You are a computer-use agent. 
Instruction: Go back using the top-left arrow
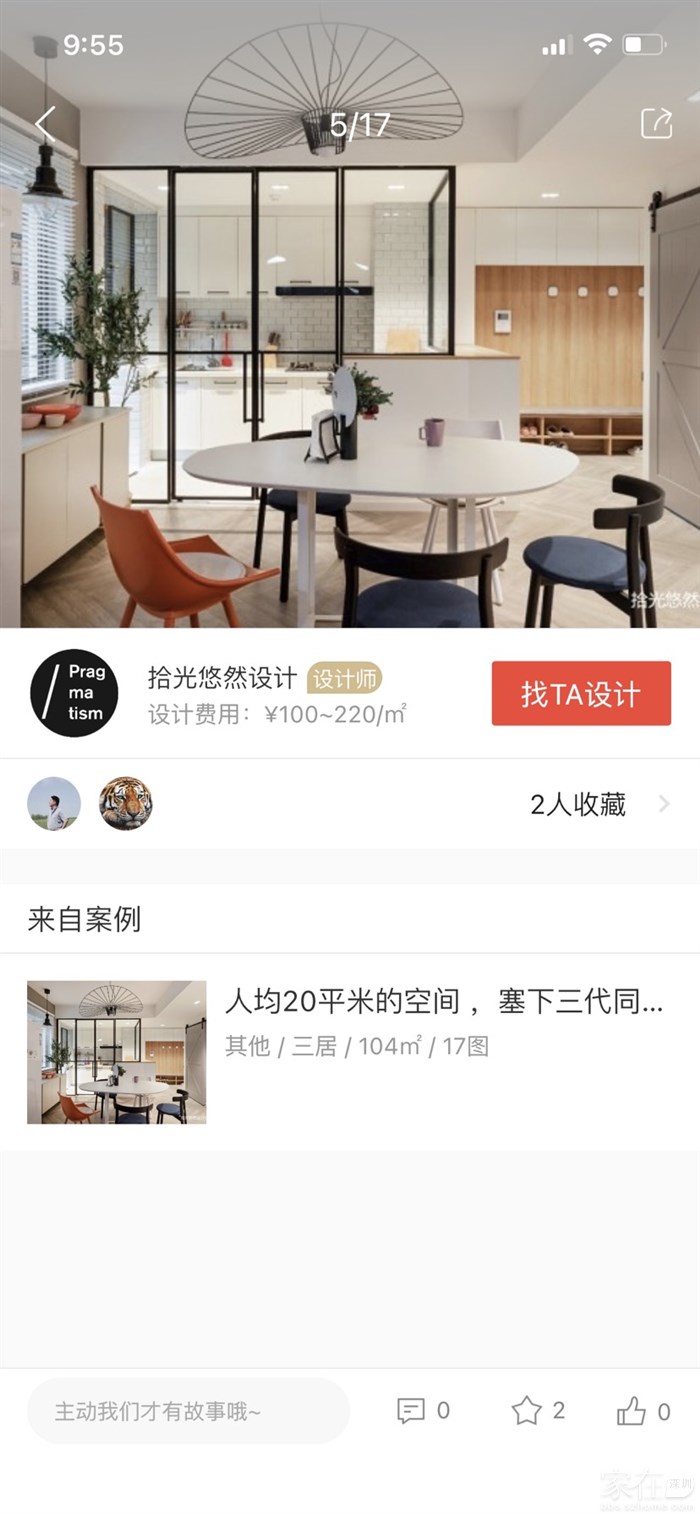coord(45,125)
